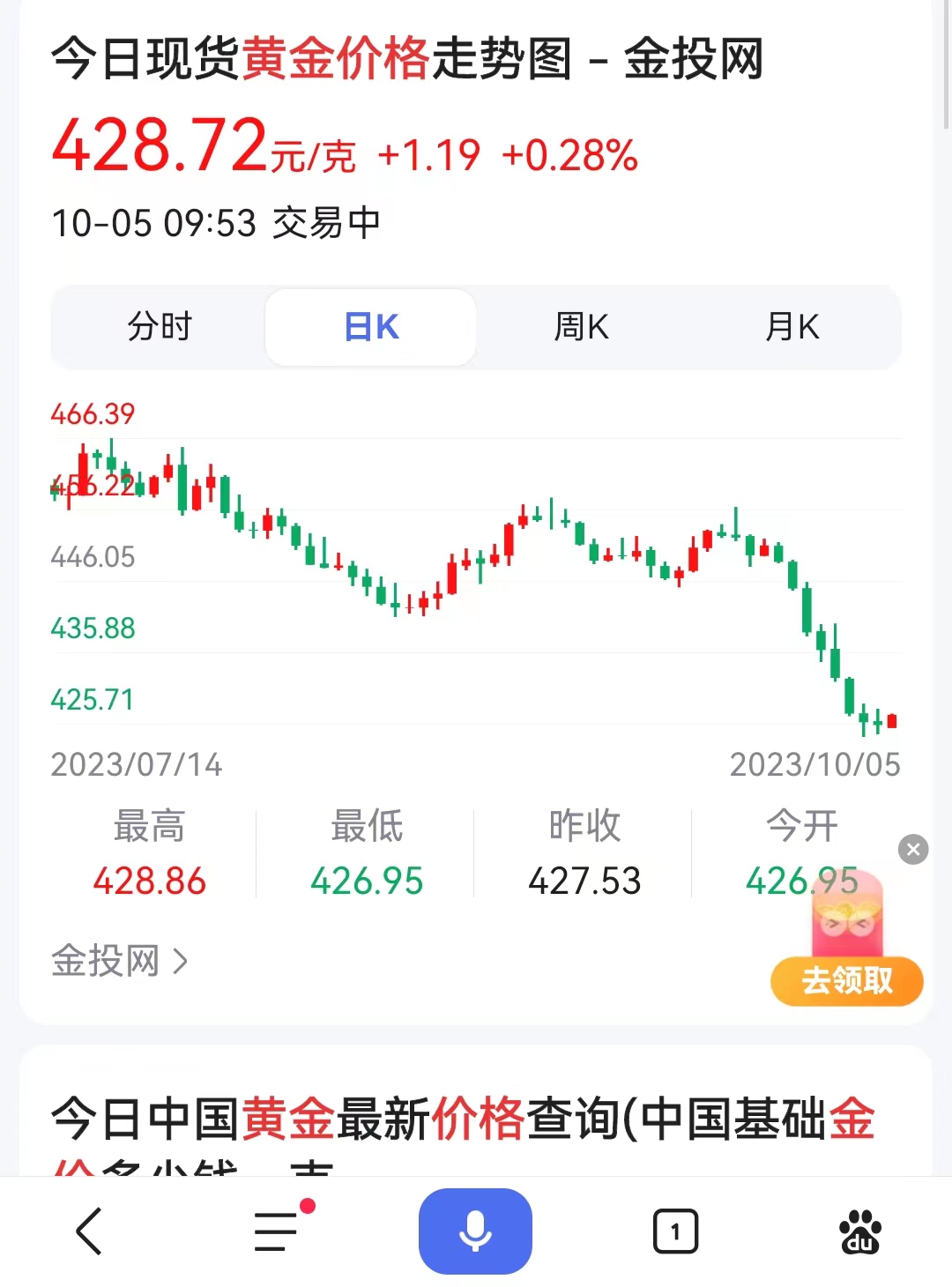Tap the 昨收 value 427.53
Viewport: 952px width, 1287px height.
[x=585, y=881]
